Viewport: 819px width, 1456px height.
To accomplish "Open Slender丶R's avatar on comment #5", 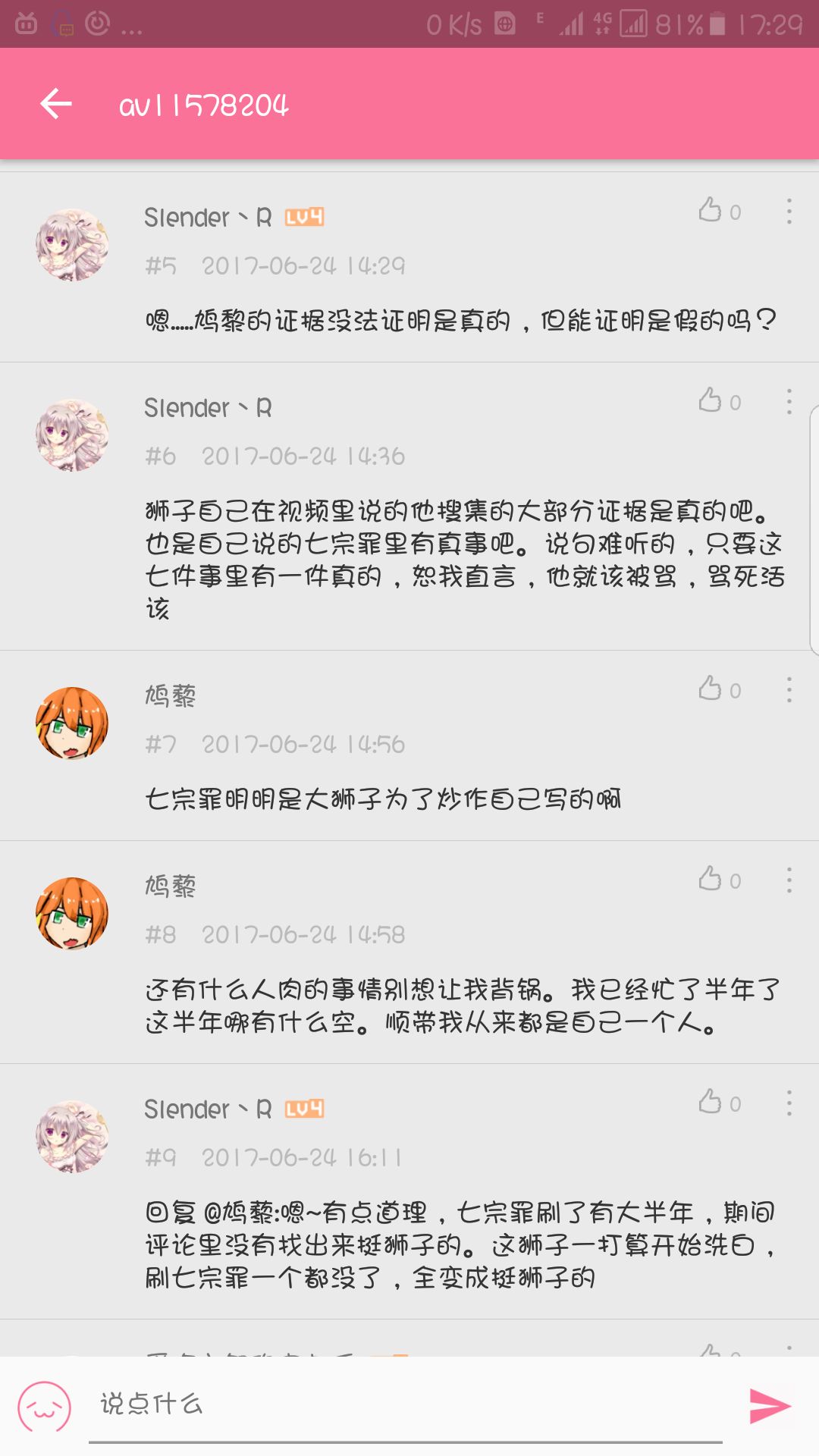I will pos(72,245).
